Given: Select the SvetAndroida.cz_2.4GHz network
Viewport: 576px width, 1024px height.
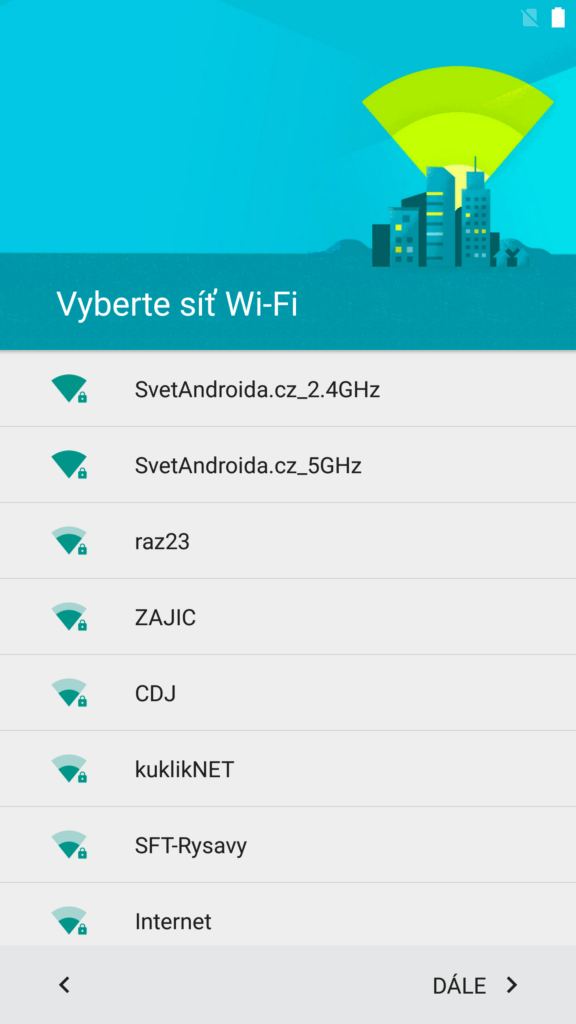Looking at the screenshot, I should 288,389.
